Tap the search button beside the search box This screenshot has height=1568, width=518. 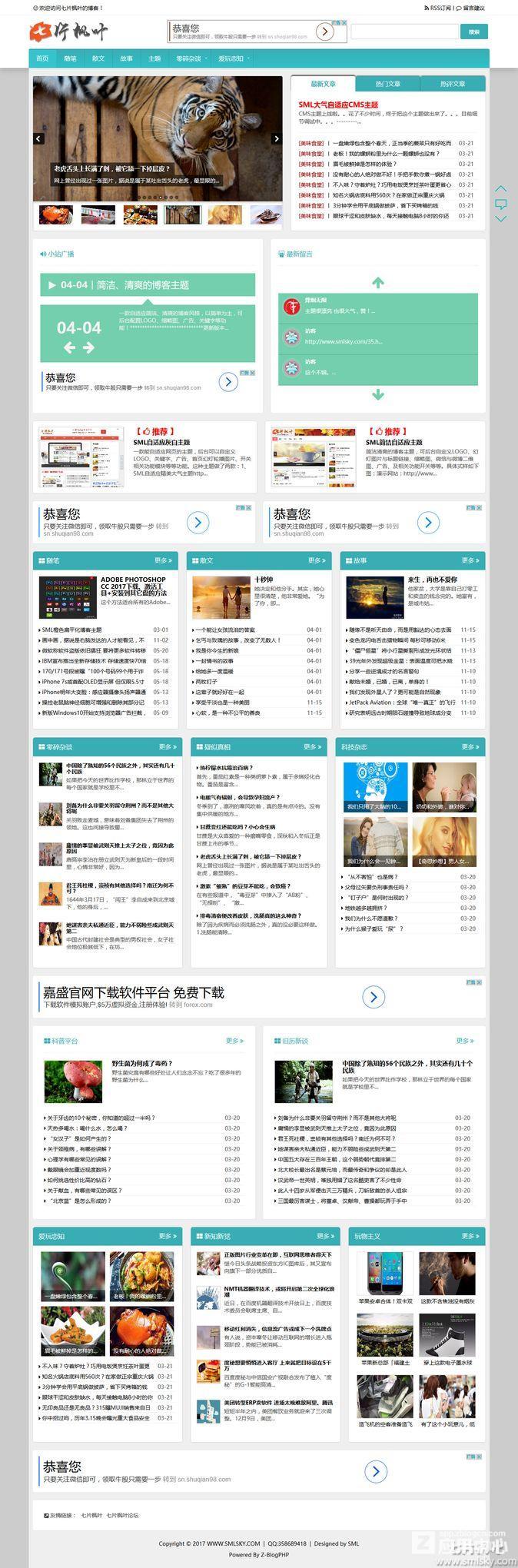(x=473, y=32)
